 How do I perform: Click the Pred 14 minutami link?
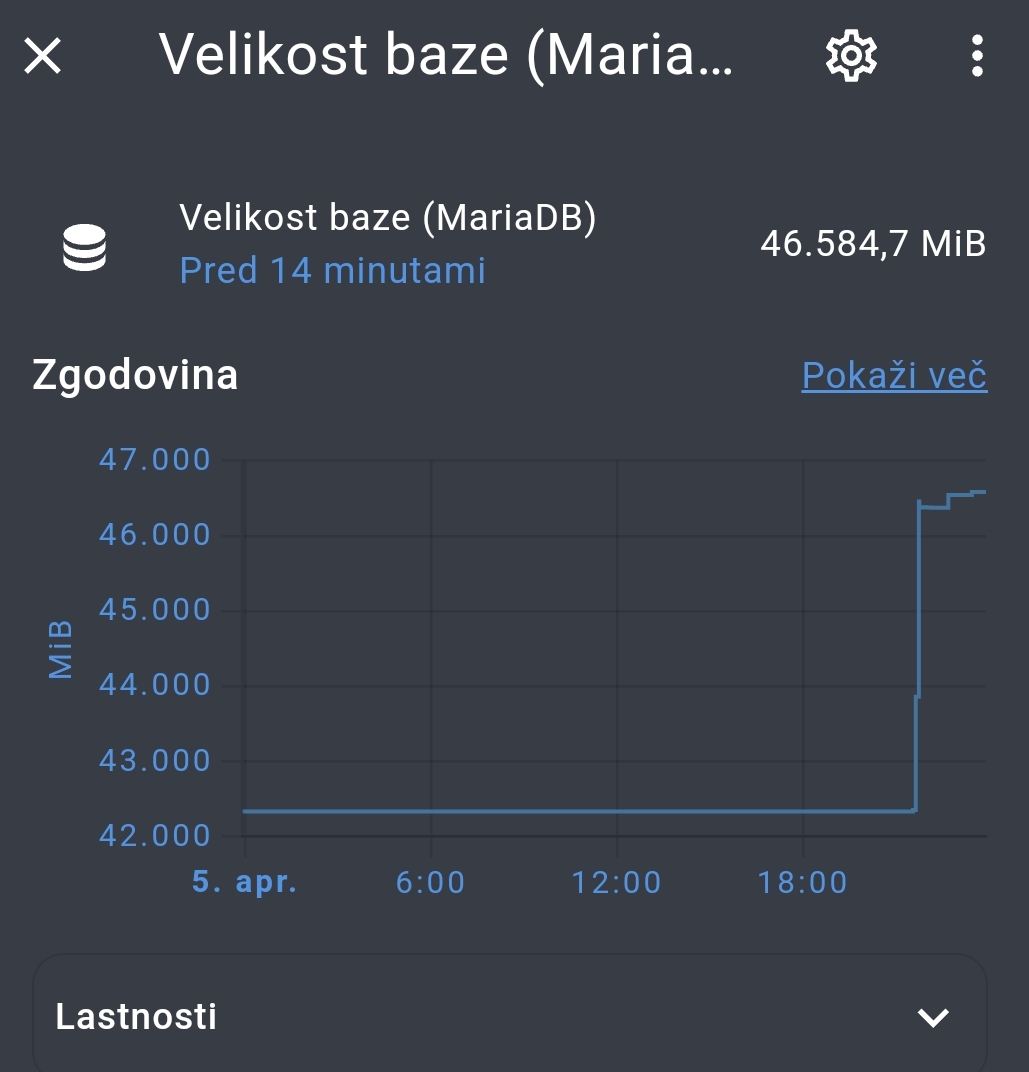tap(332, 269)
